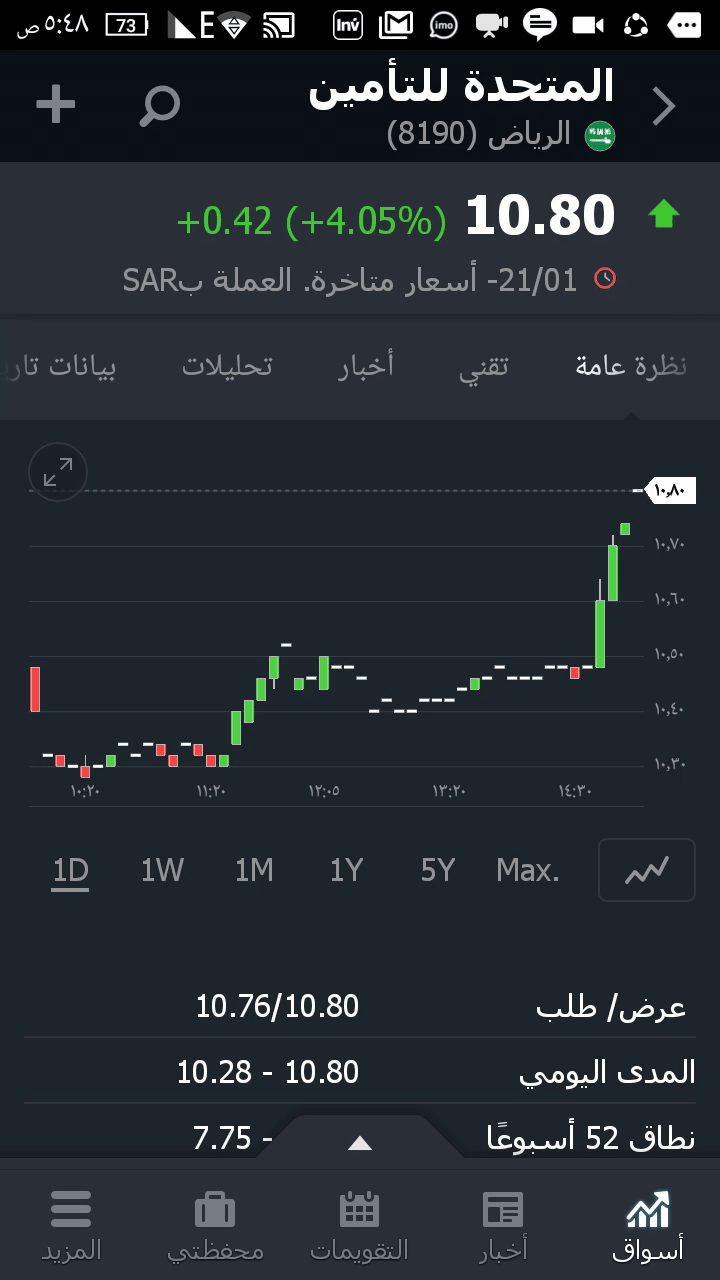The height and width of the screenshot is (1280, 720).
Task: Switch chart range to 1W
Action: pos(162,871)
